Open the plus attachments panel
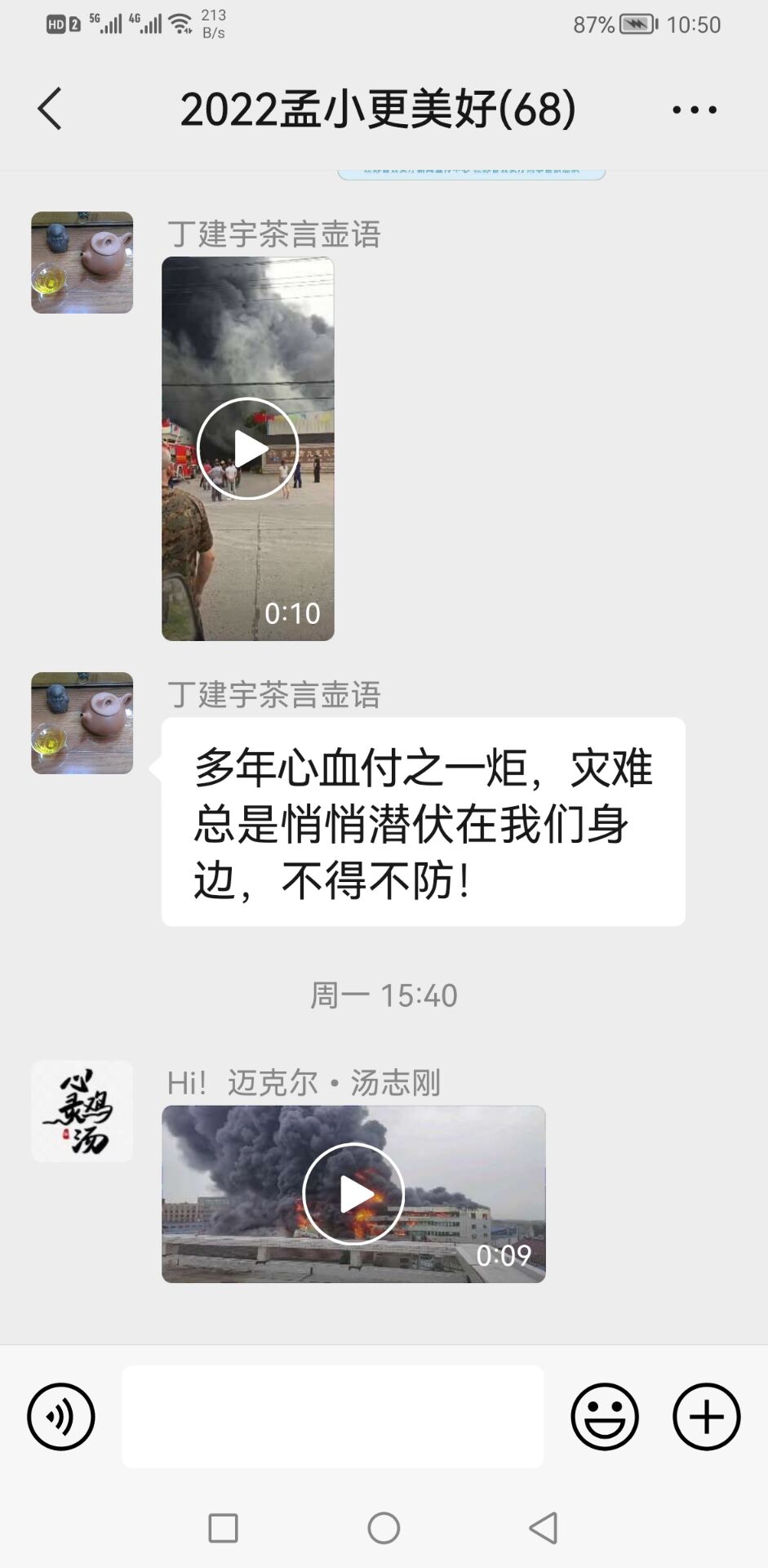Screen dimensions: 768x1568 coord(706,1417)
